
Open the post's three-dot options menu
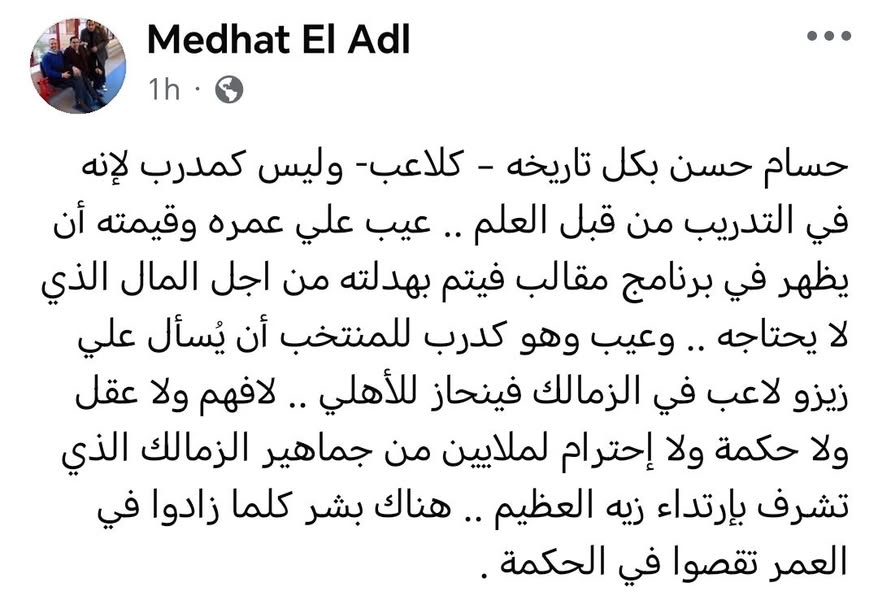point(827,38)
